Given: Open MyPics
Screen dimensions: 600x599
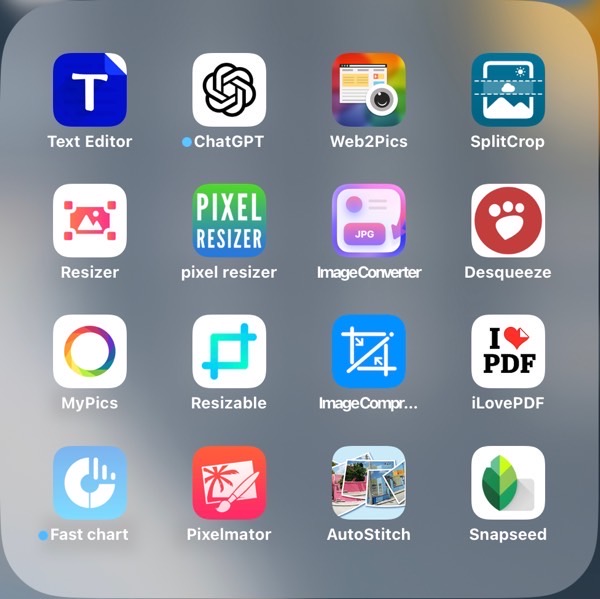Looking at the screenshot, I should 90,352.
